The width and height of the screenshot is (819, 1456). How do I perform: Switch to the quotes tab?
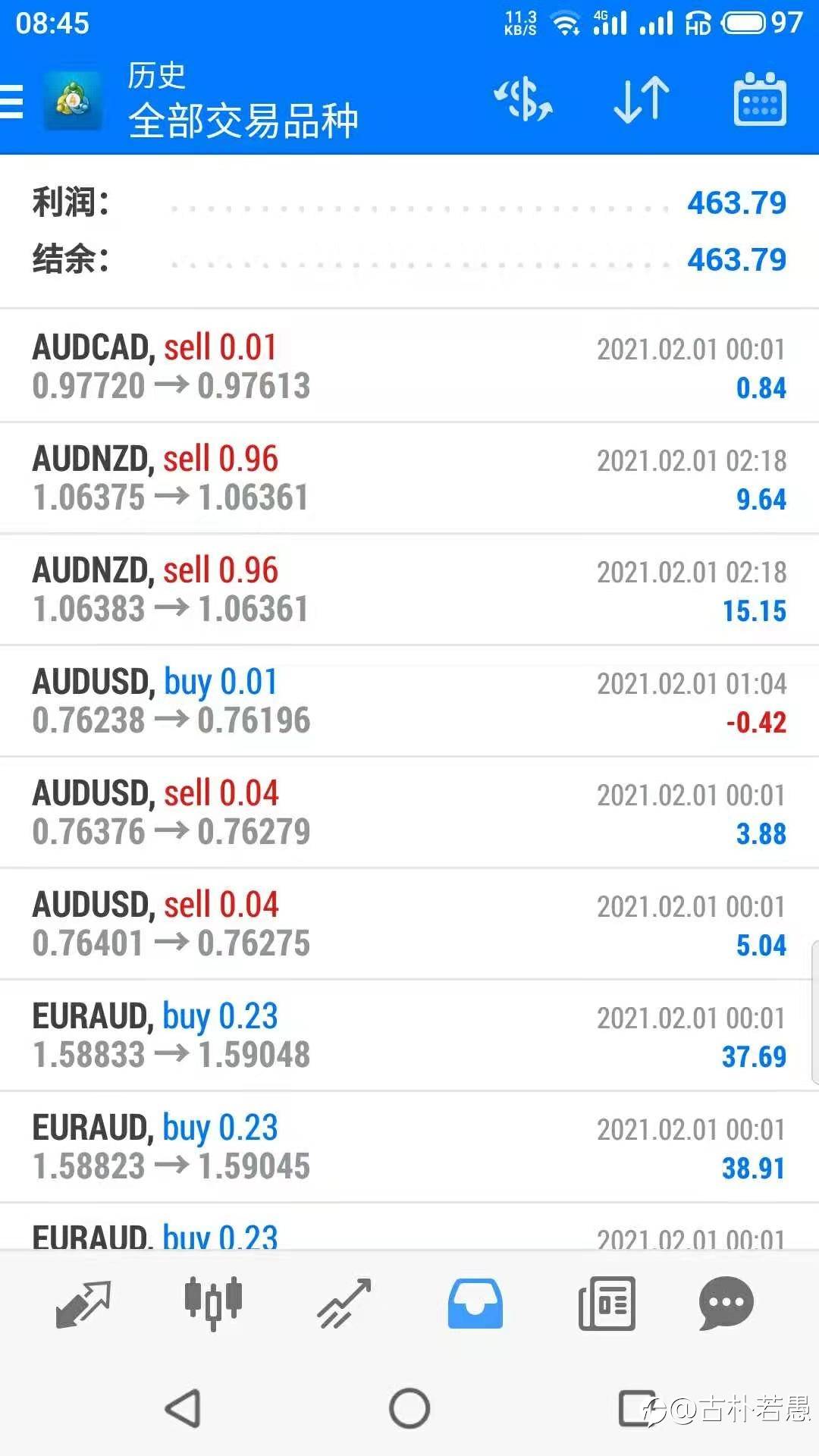[83, 1304]
